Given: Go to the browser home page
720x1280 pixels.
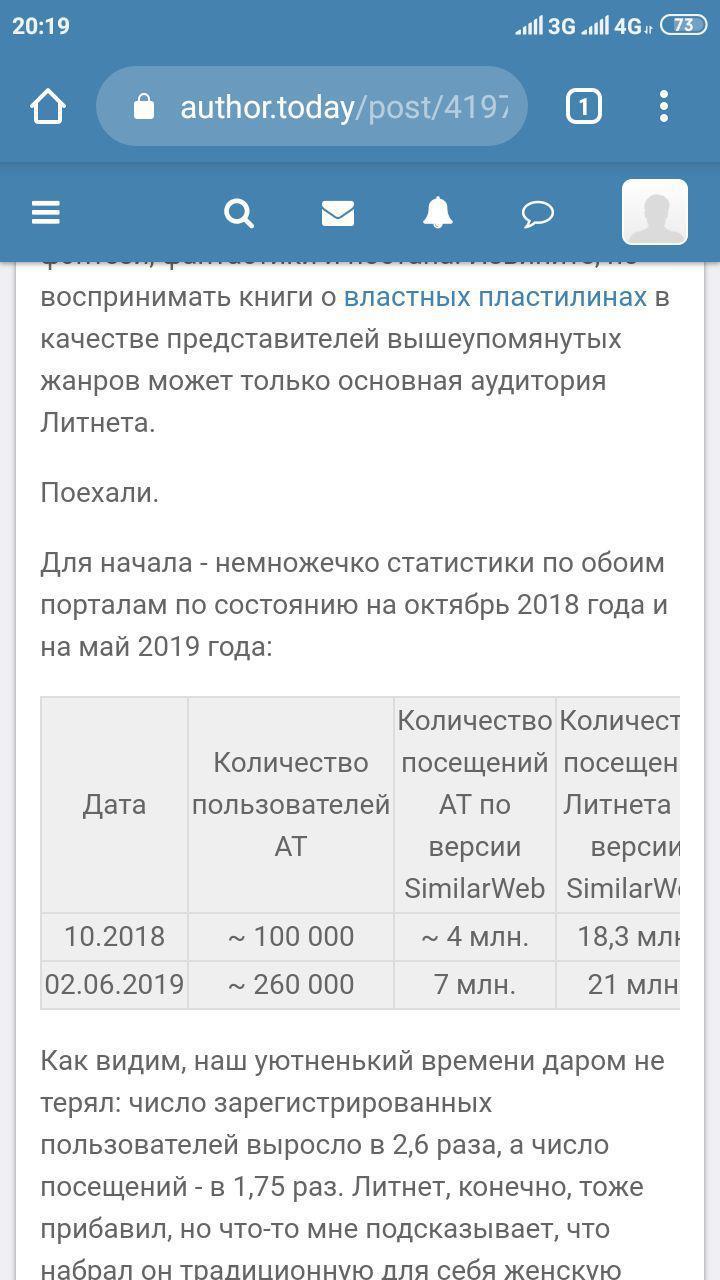Looking at the screenshot, I should (x=48, y=106).
